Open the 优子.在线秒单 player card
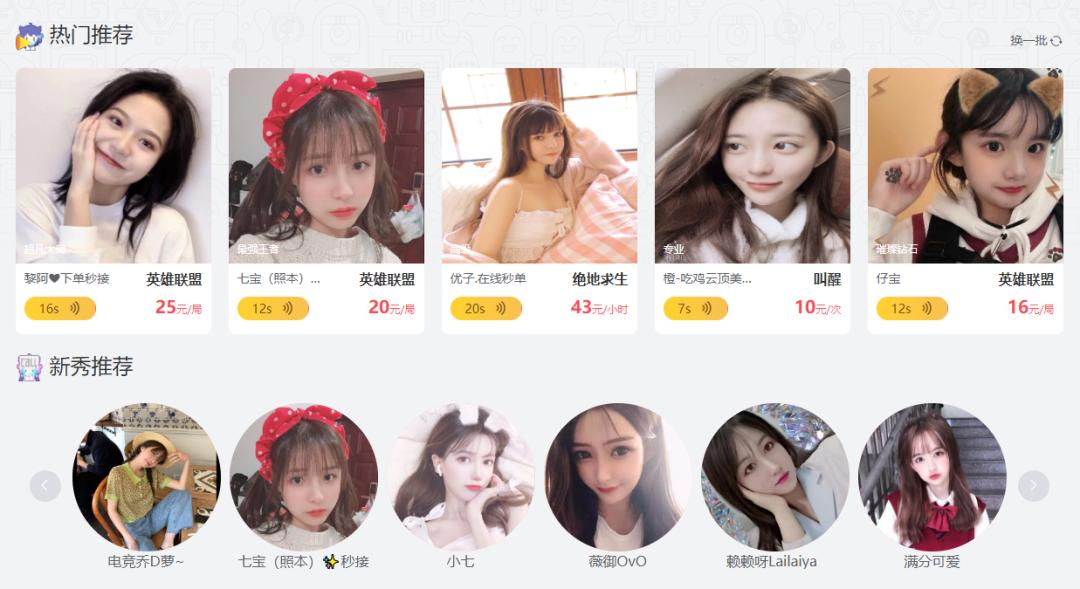Image resolution: width=1080 pixels, height=589 pixels. tap(539, 166)
